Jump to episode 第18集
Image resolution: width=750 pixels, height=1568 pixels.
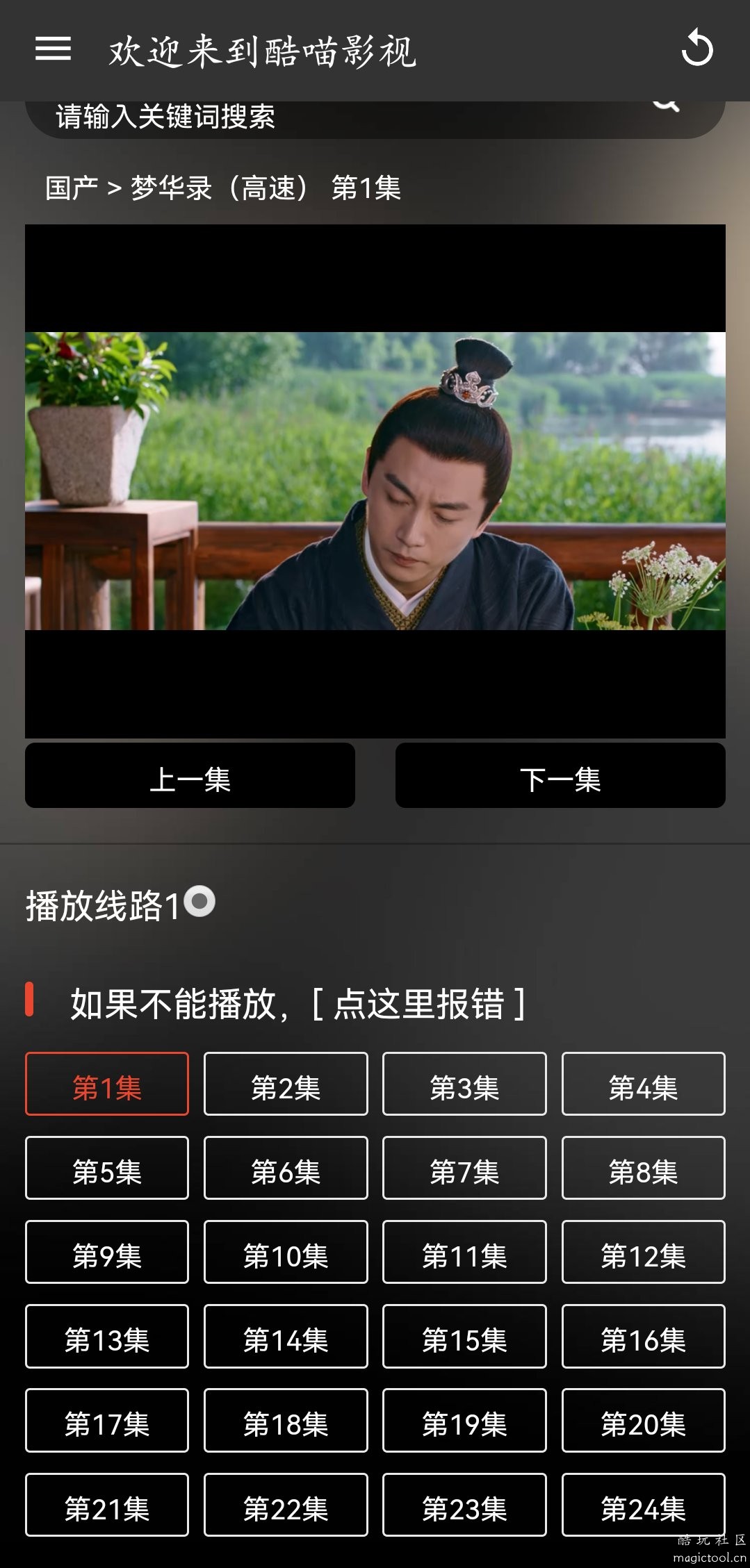(x=286, y=1421)
